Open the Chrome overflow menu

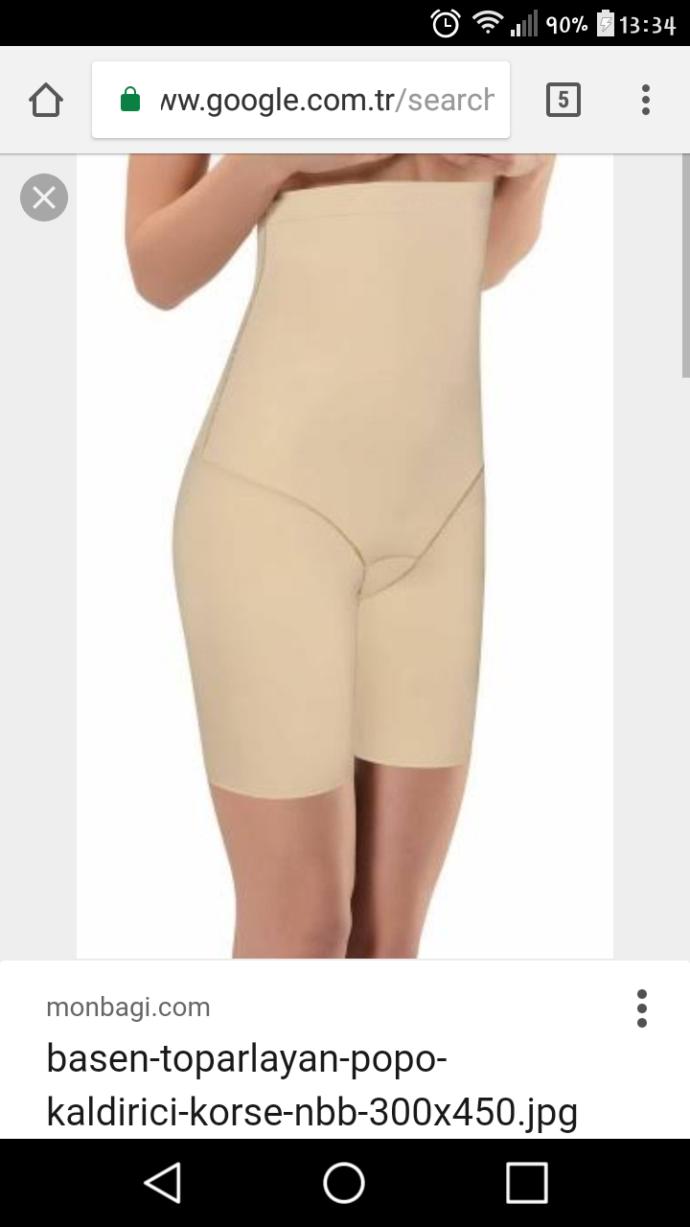coord(645,100)
